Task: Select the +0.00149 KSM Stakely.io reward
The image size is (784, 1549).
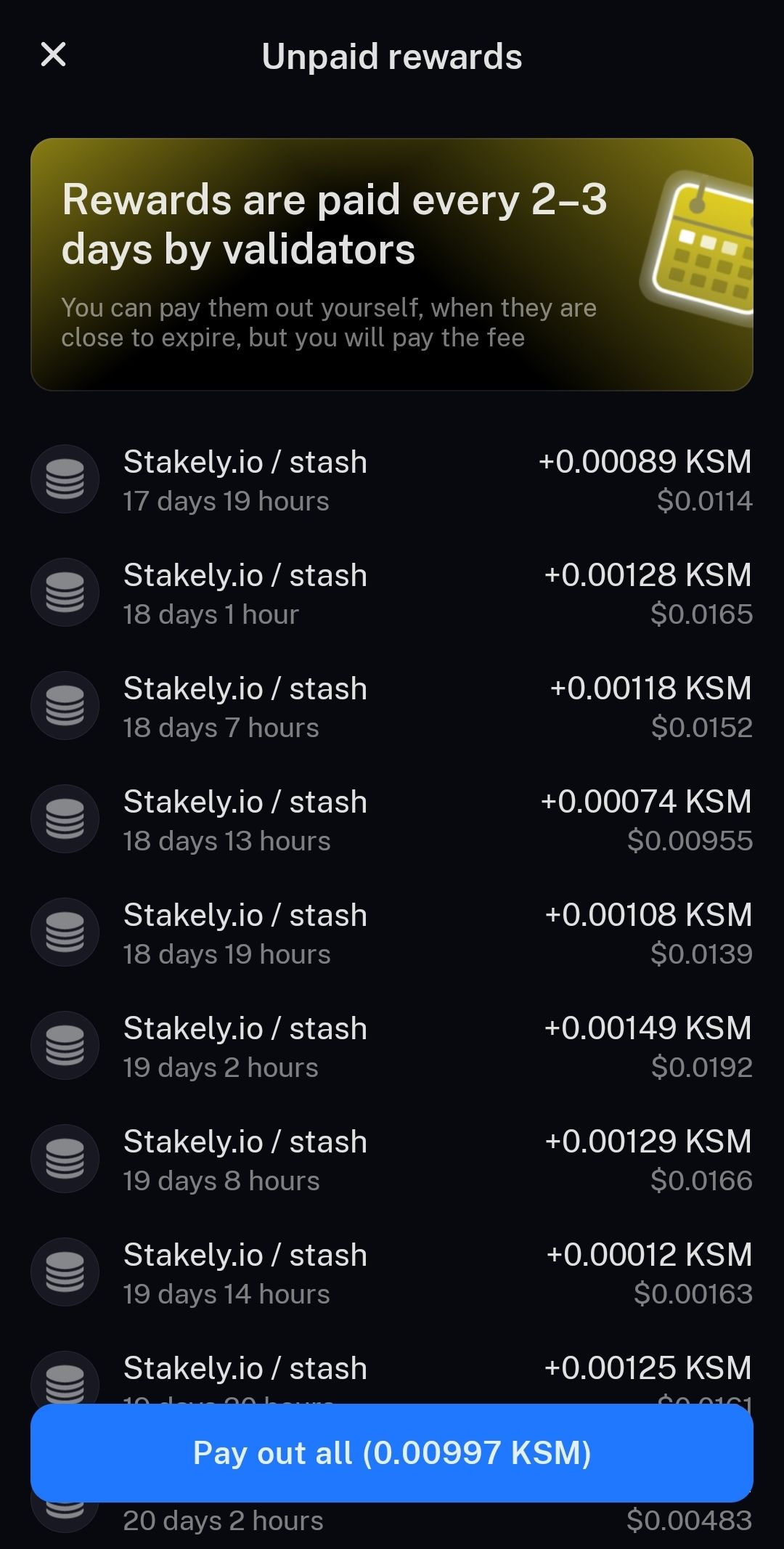Action: tap(392, 1046)
